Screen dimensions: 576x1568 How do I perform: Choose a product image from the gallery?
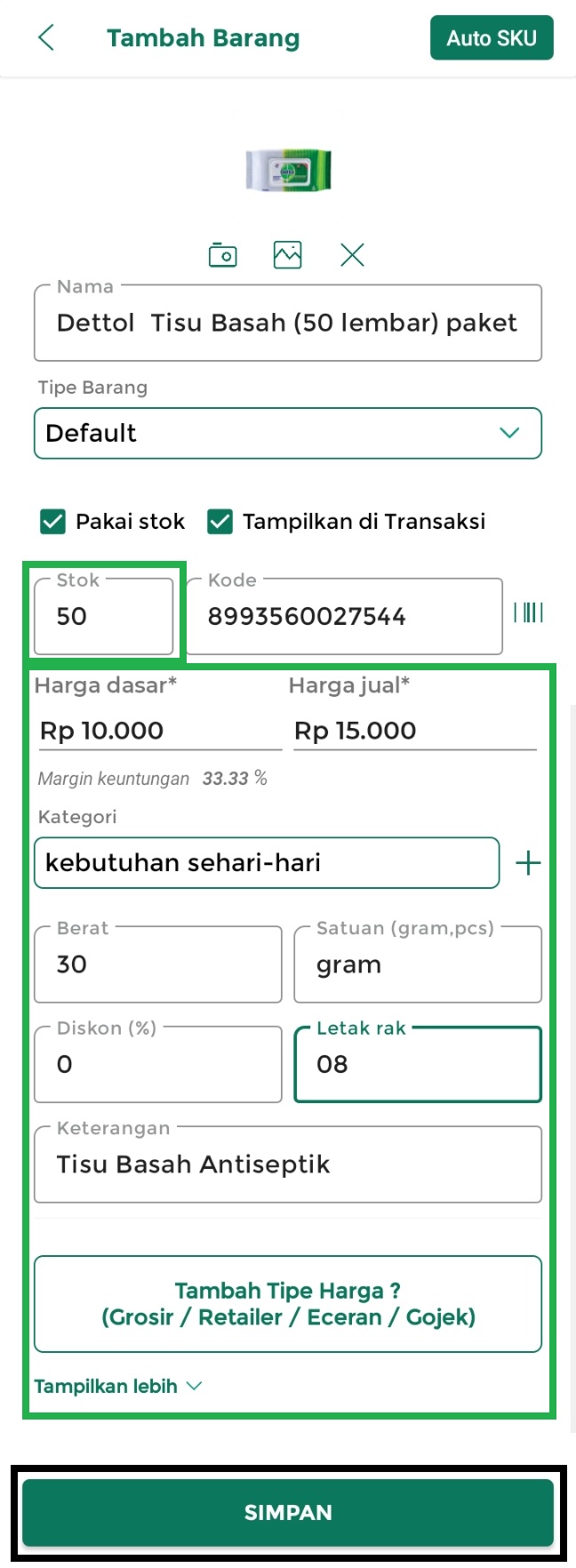tap(287, 255)
